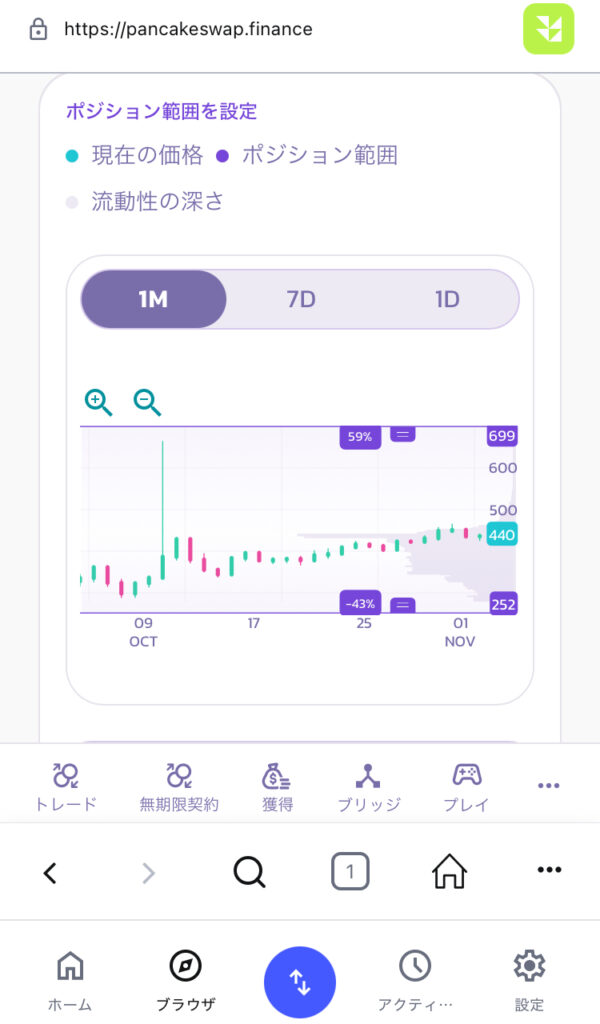
Task: Open the トレード menu
Action: (x=66, y=786)
